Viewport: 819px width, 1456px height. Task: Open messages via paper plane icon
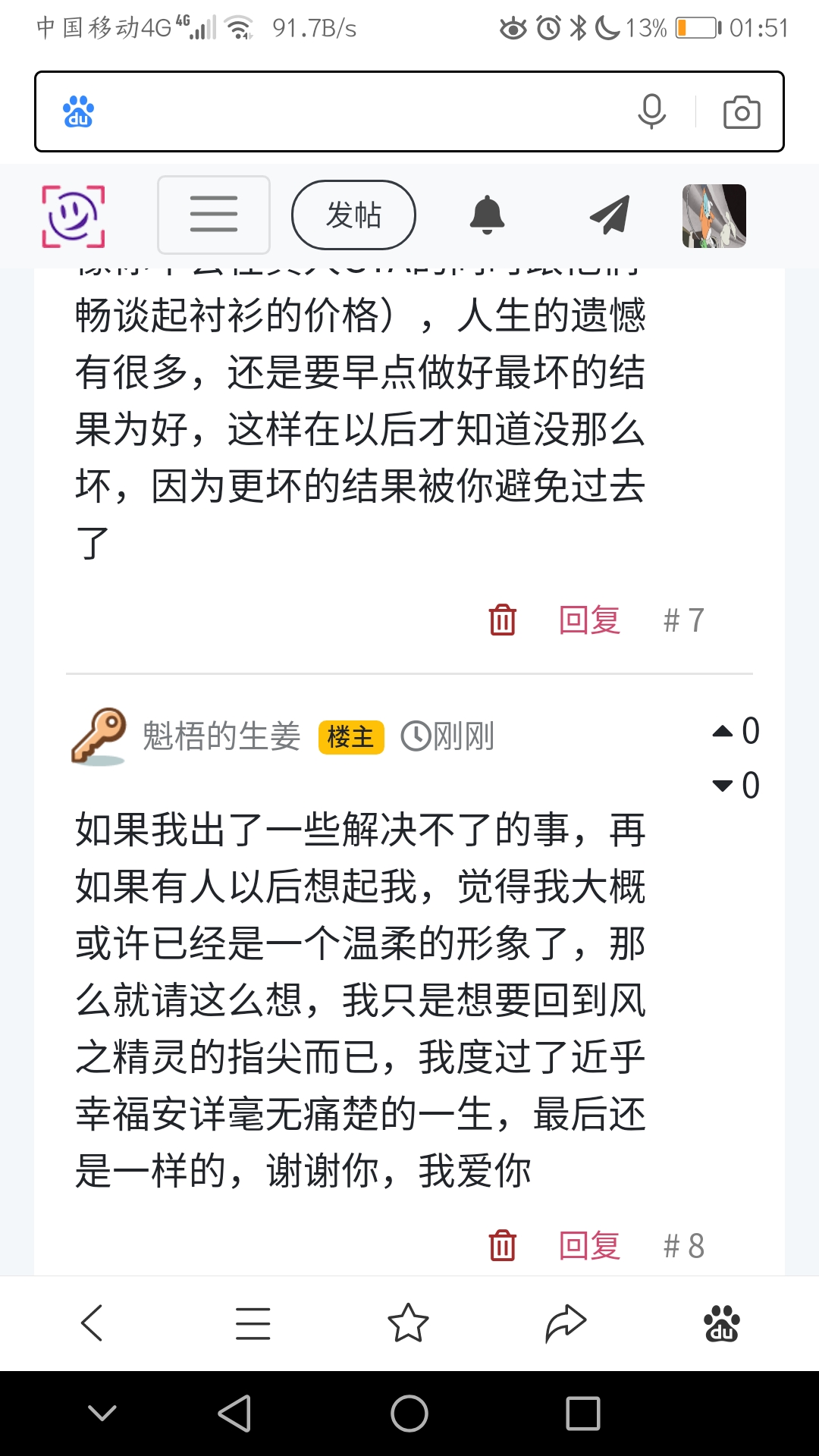pos(610,215)
